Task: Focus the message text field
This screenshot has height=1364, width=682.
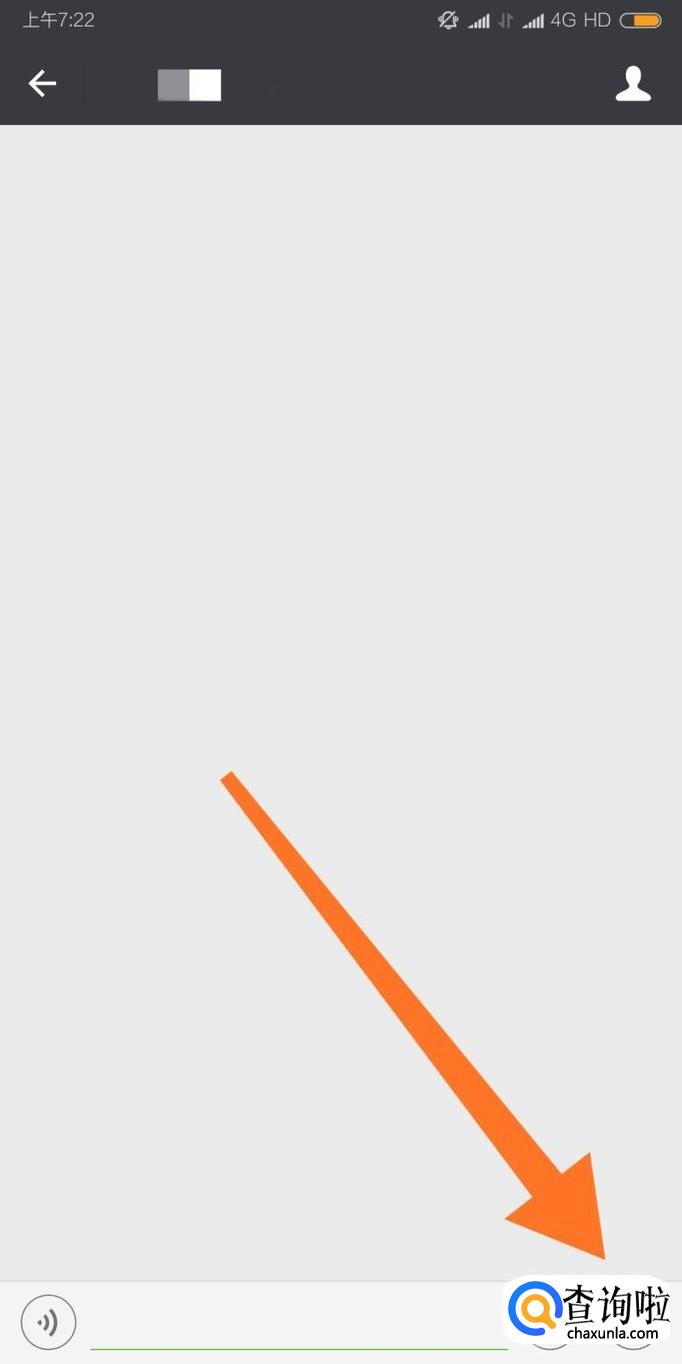Action: coord(298,1325)
